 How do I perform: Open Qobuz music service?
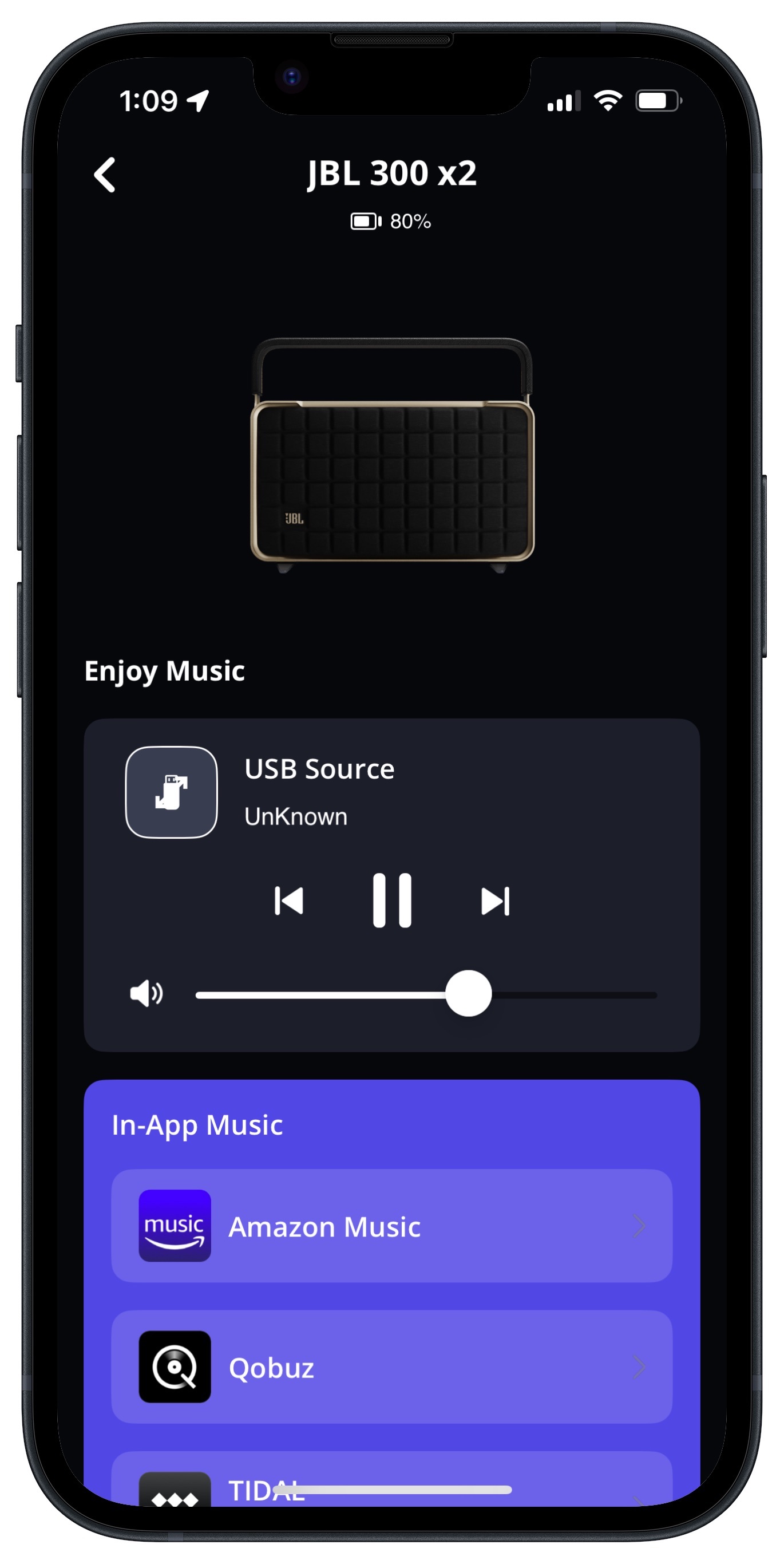click(x=392, y=1367)
